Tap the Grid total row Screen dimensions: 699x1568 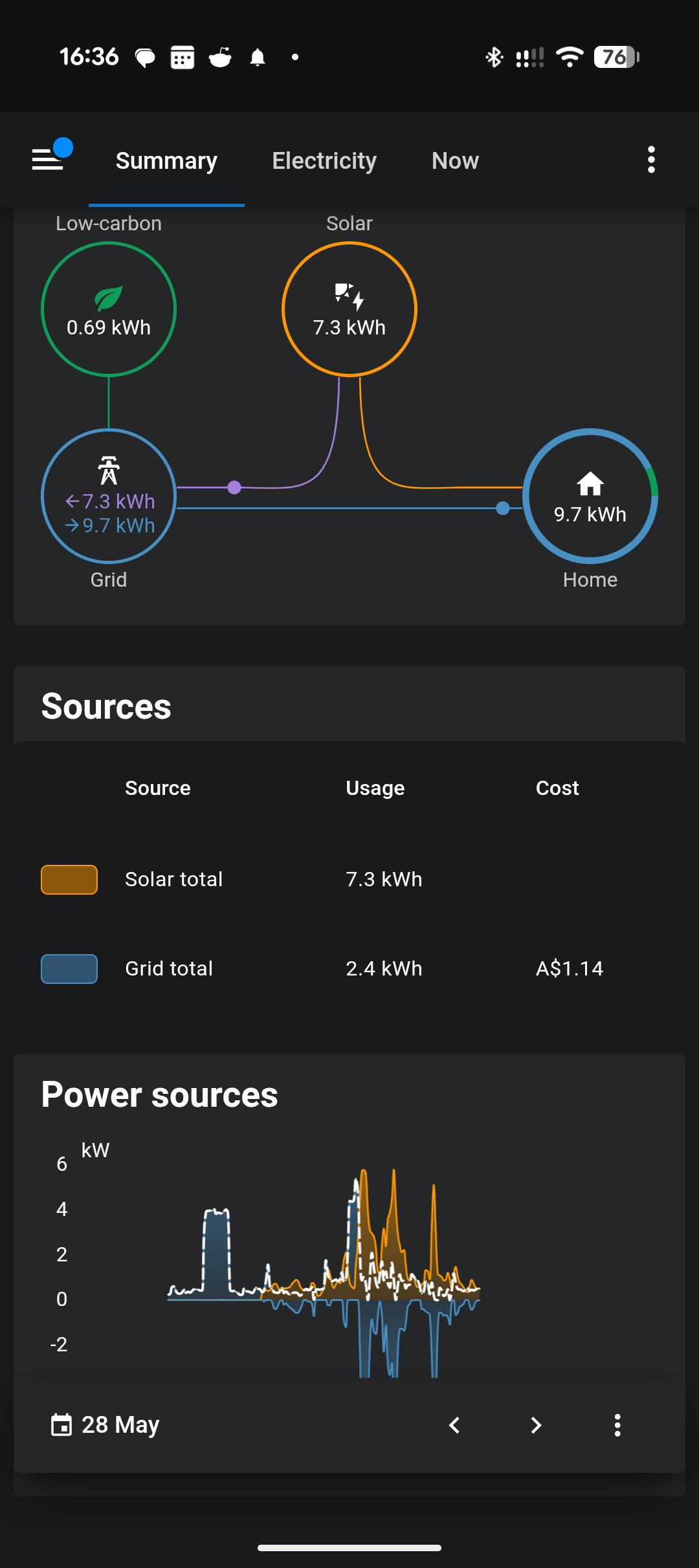[x=349, y=968]
